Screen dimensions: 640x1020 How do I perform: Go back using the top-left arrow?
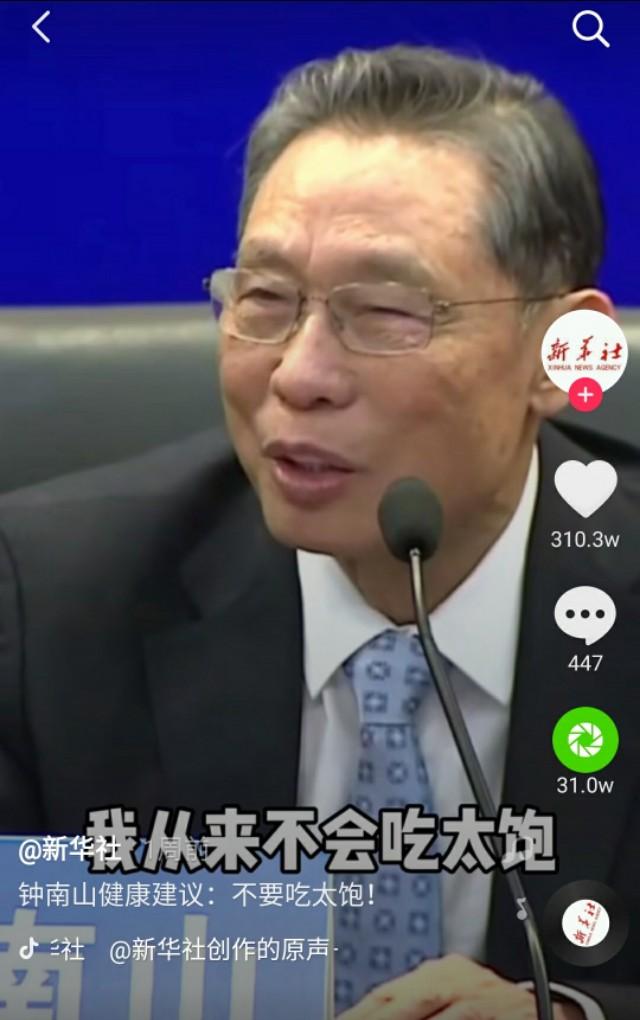point(41,28)
